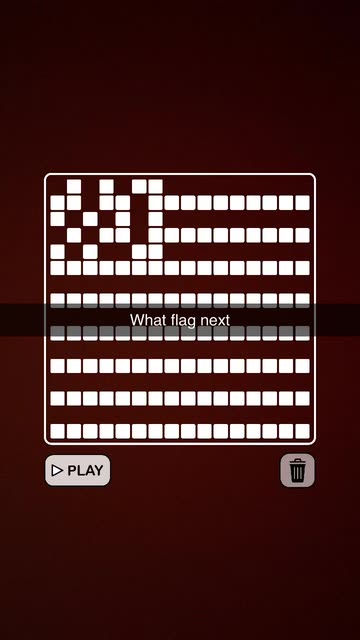Clear the grid with the trash icon
This screenshot has height=640, width=360.
(297, 470)
